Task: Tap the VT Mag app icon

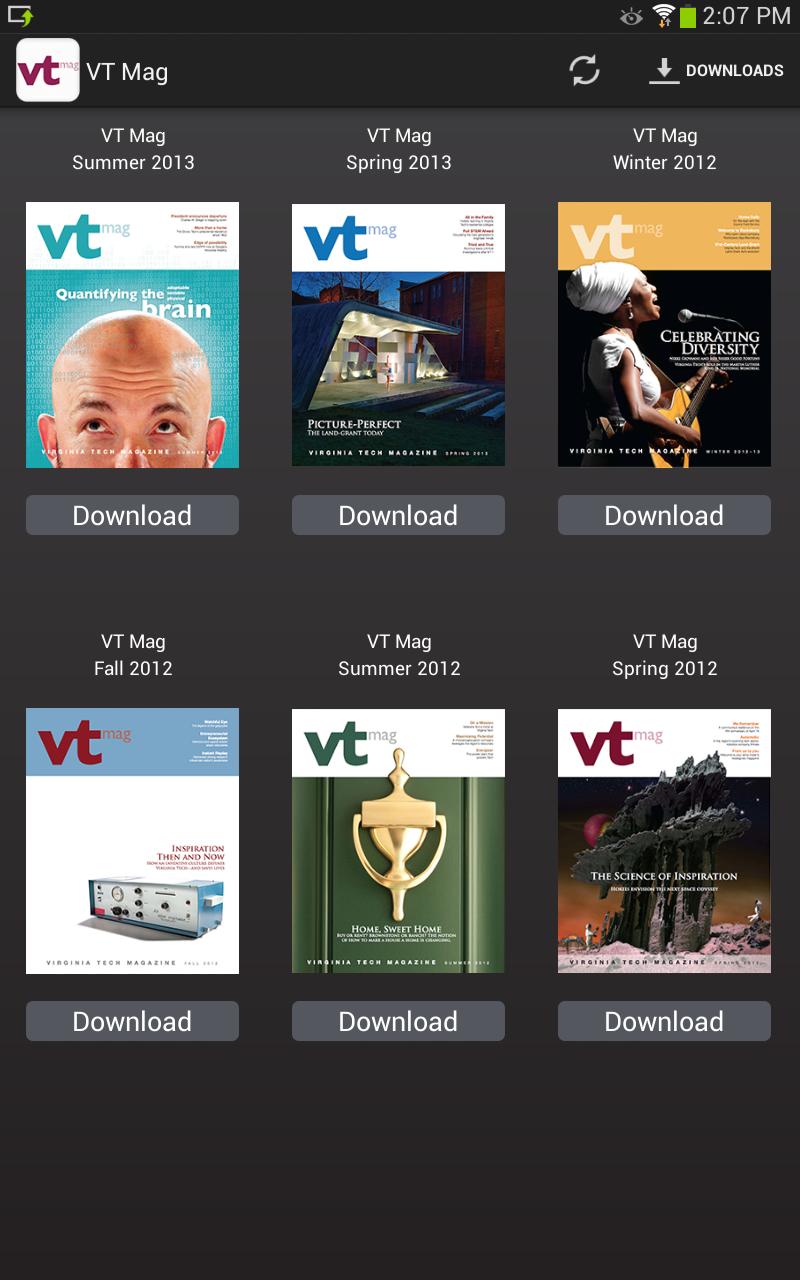Action: [48, 70]
